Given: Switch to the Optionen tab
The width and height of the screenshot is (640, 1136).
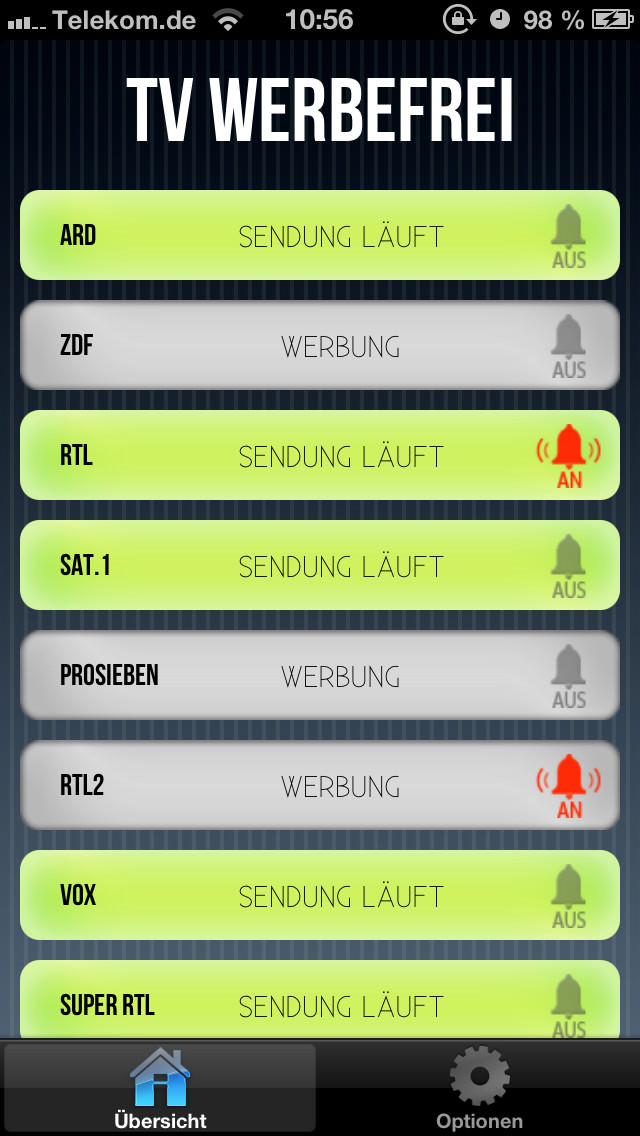Looking at the screenshot, I should [x=479, y=1087].
